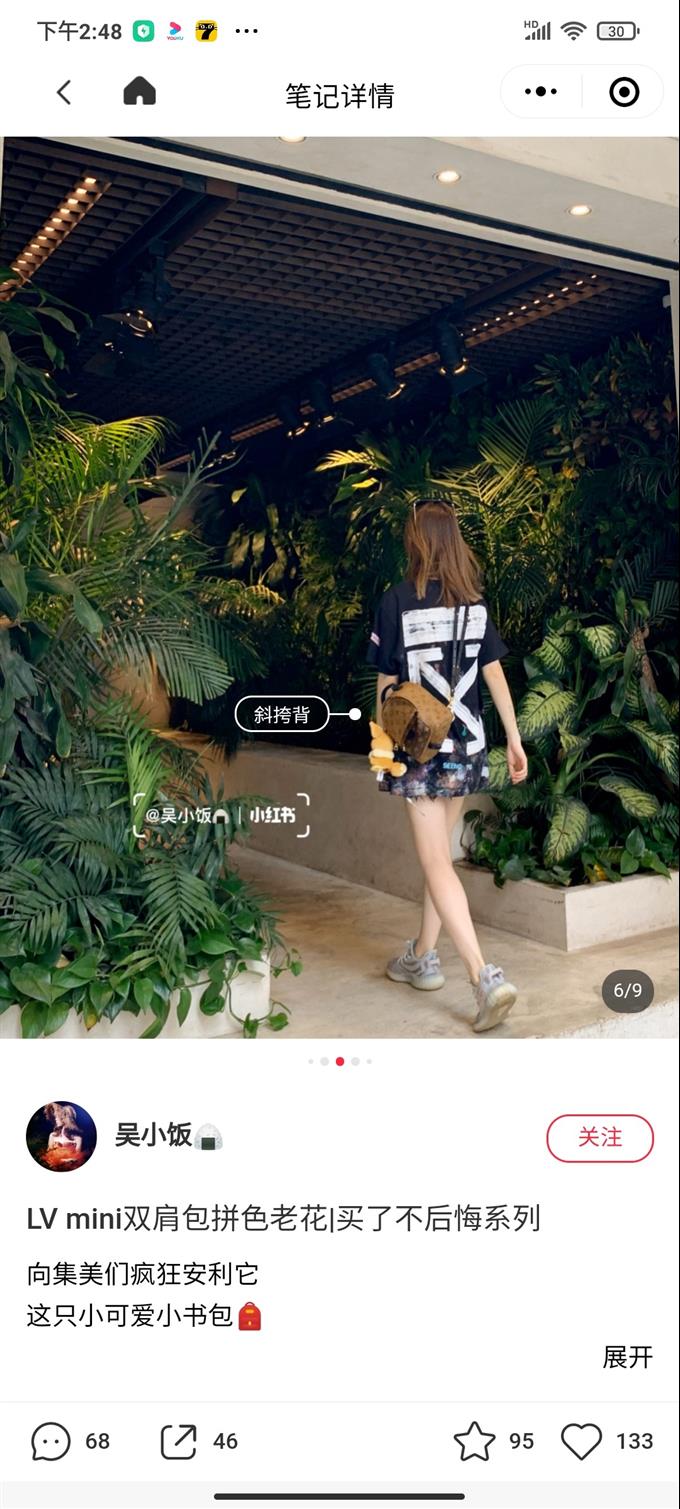Close the mini program via circle button

(x=624, y=92)
